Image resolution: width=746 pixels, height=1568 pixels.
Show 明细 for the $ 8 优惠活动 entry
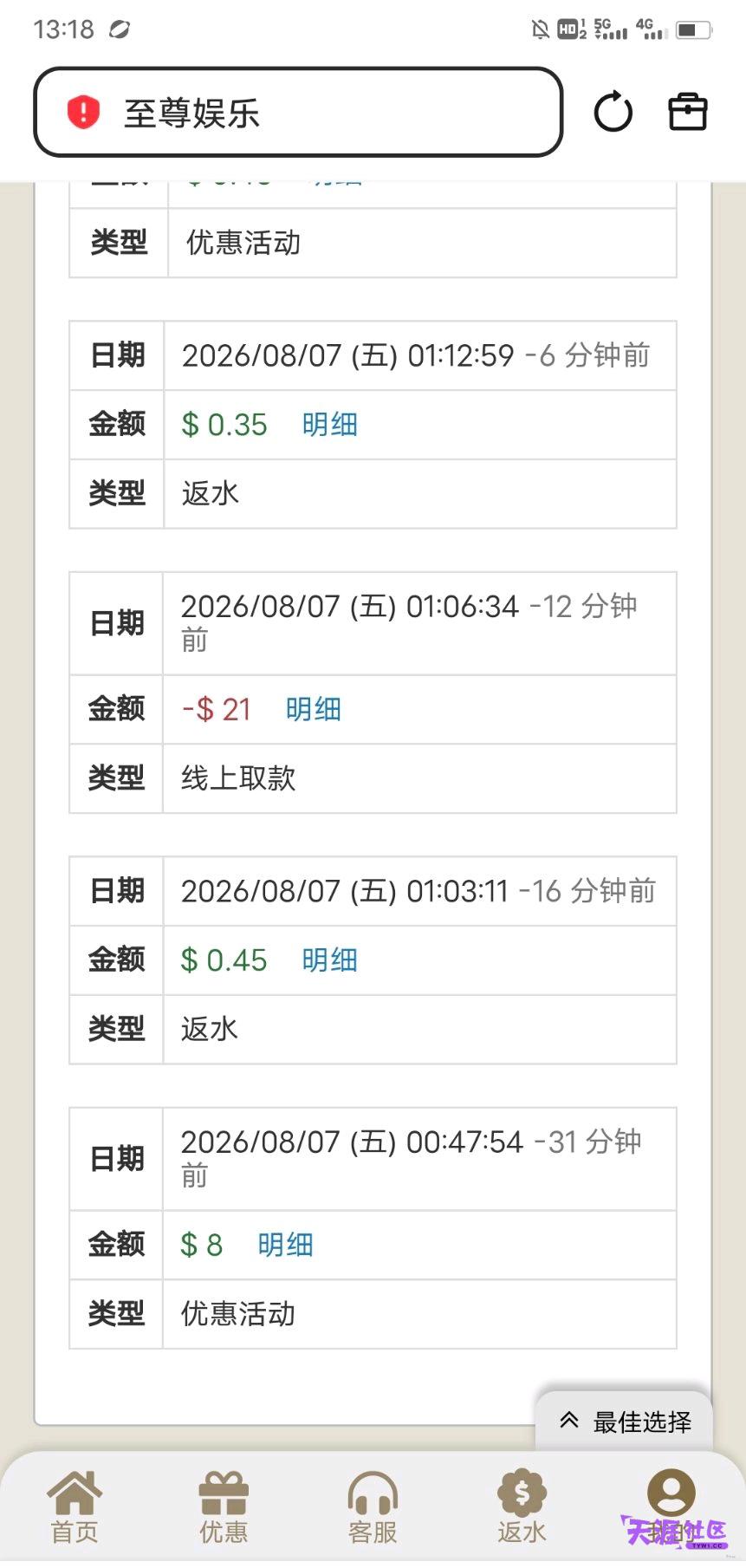click(x=286, y=1245)
